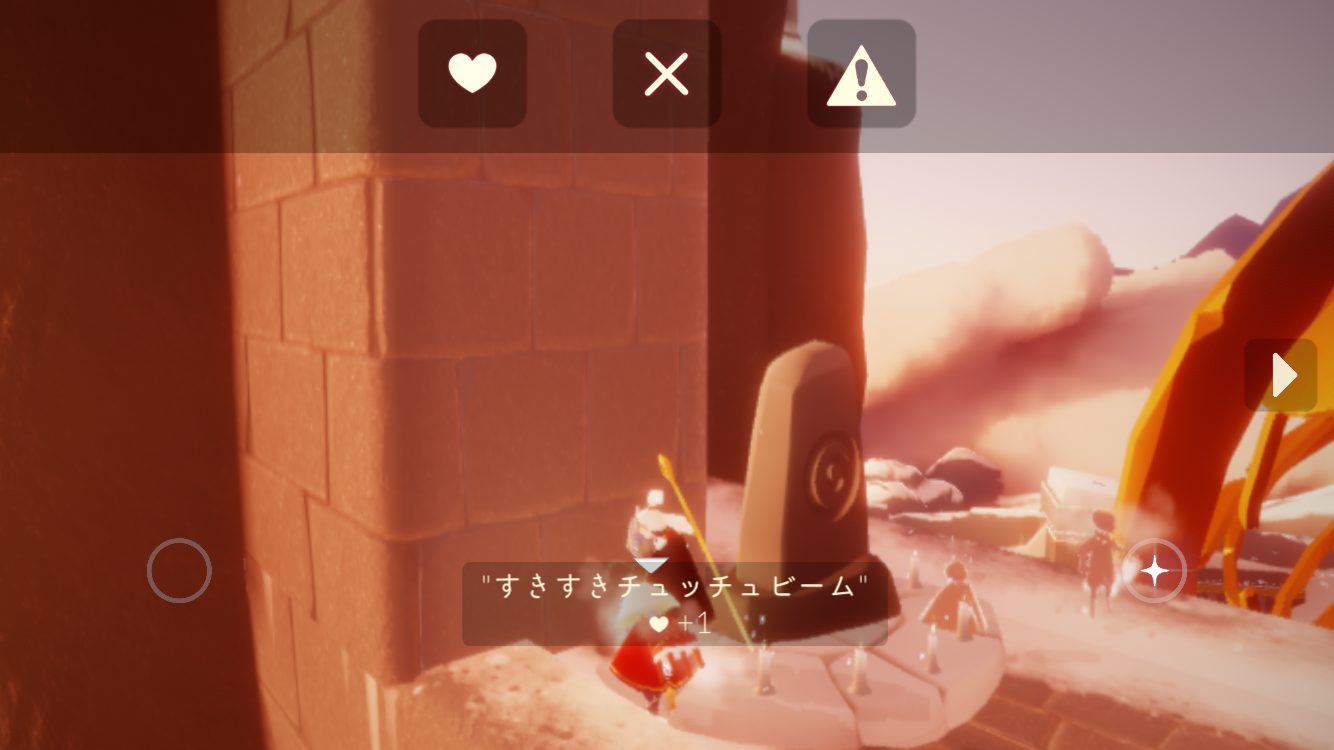This screenshot has height=750, width=1334.
Task: Report the message with the warning icon
Action: point(861,75)
